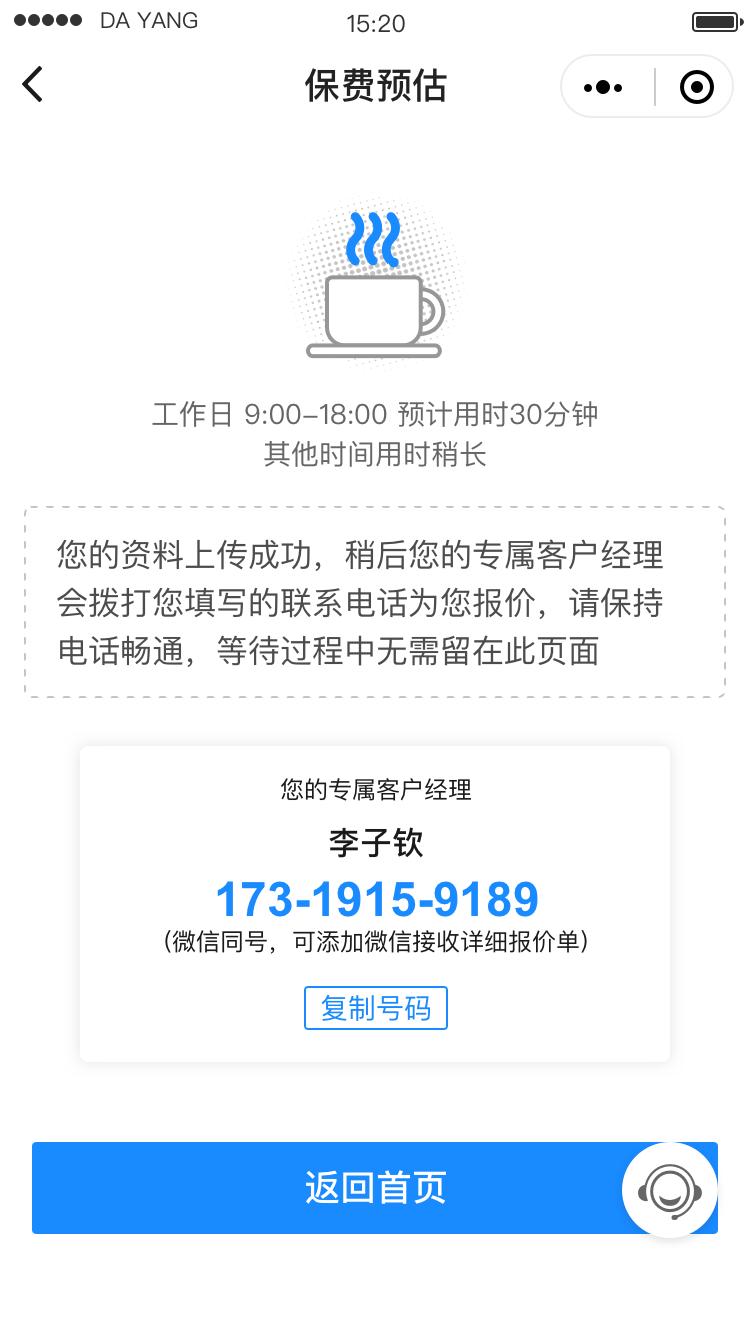The image size is (750, 1334).
Task: Tap the battery indicator in status bar
Action: tap(712, 20)
